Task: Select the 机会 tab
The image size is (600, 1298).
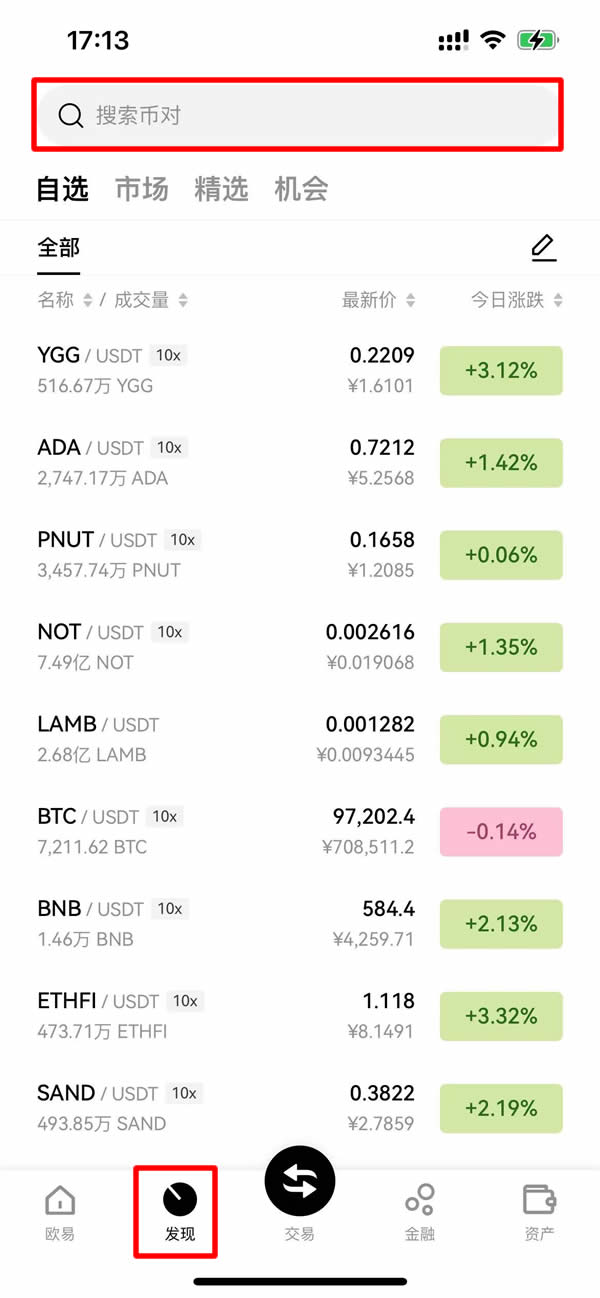Action: coord(301,189)
